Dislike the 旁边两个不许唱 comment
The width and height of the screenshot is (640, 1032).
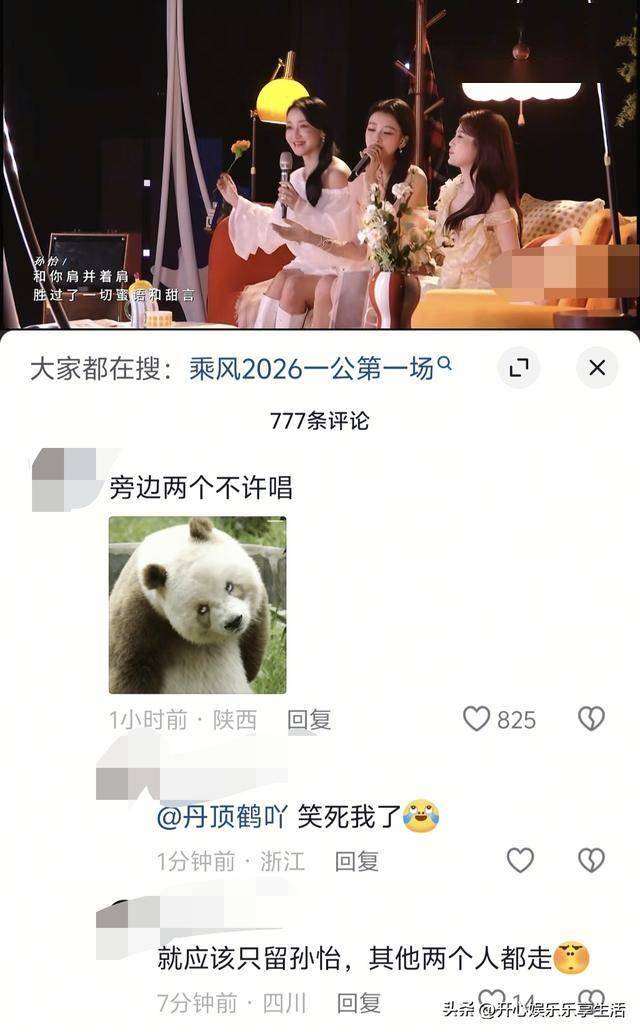[x=591, y=719]
